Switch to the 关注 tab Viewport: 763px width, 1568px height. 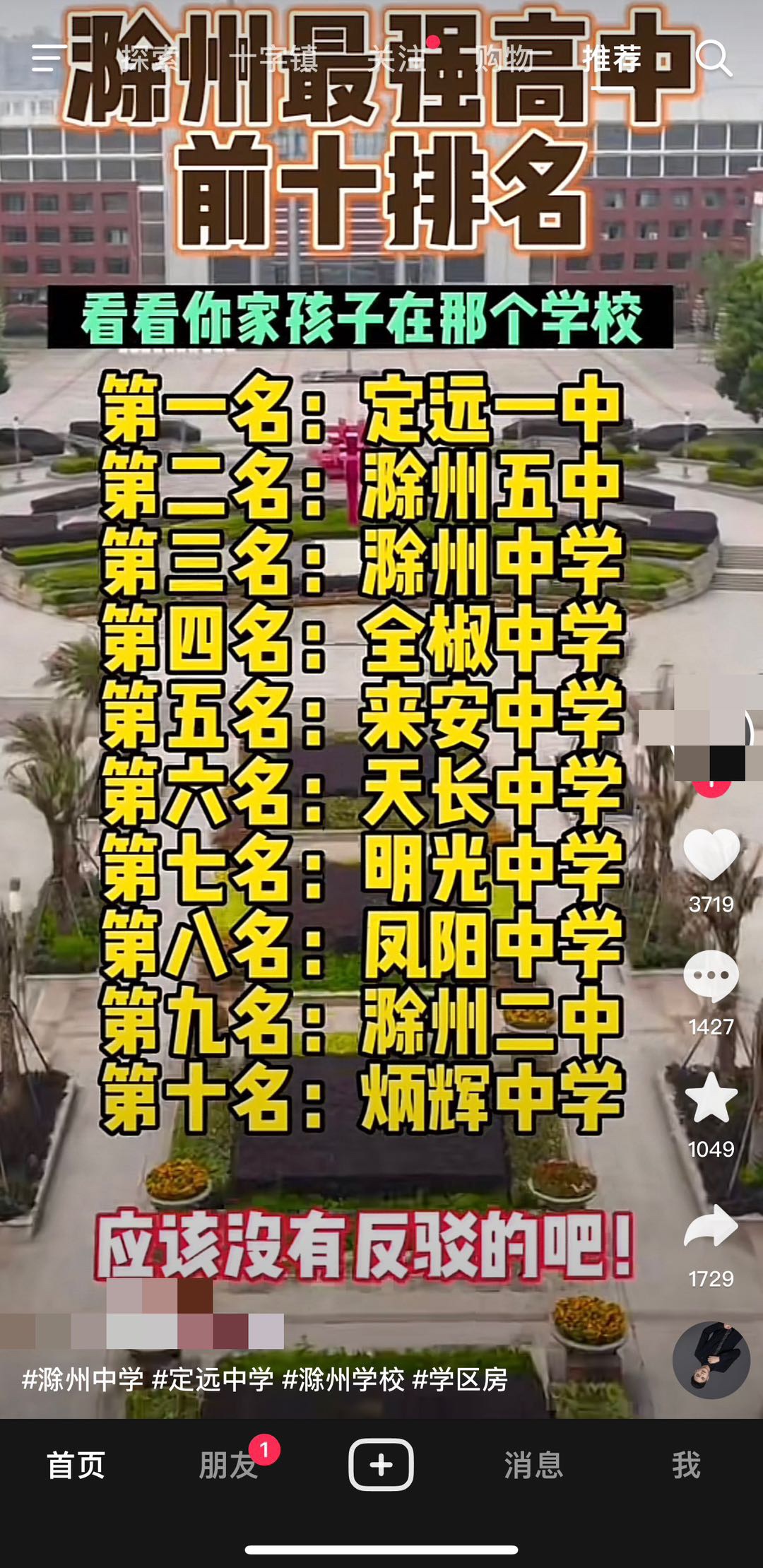396,59
